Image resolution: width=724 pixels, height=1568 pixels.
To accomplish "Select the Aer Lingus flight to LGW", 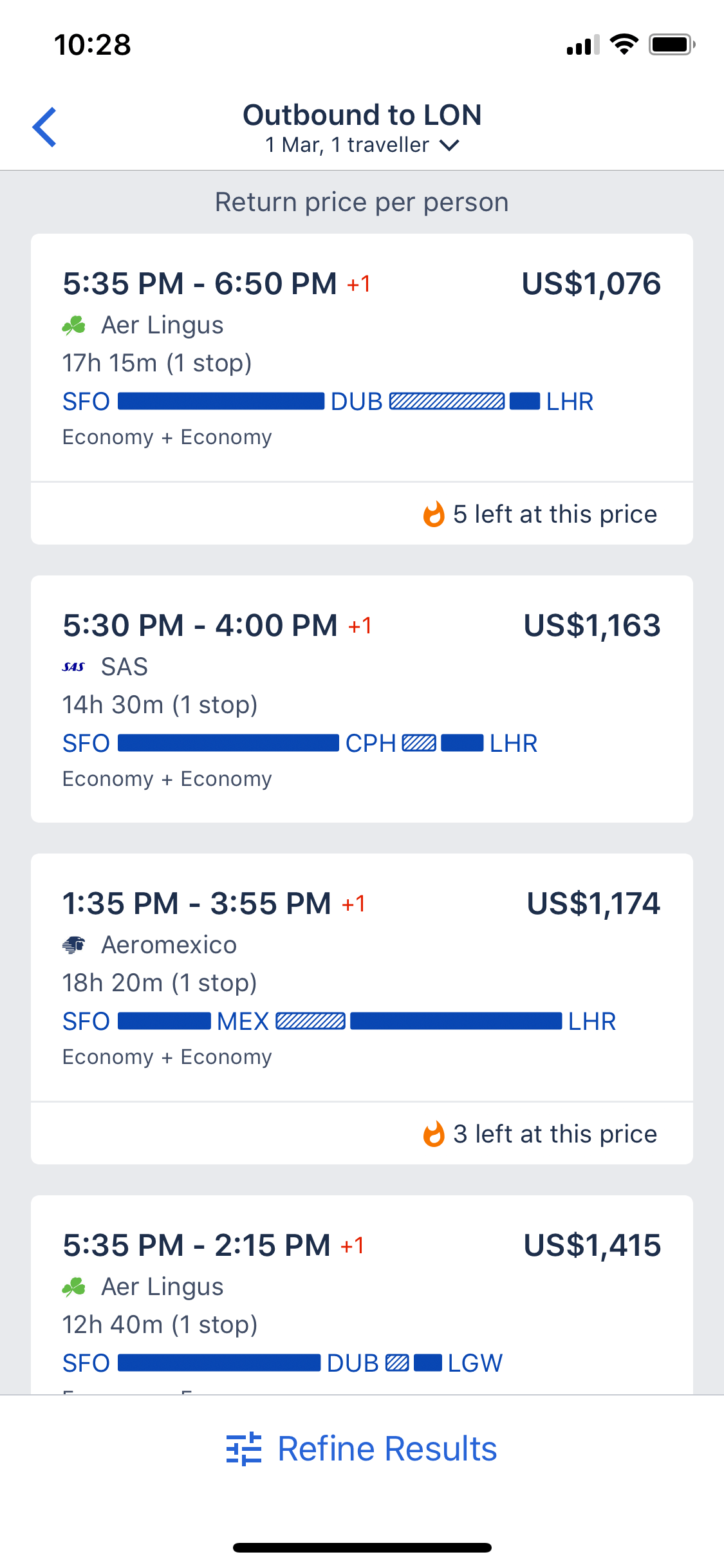I will point(362,1295).
